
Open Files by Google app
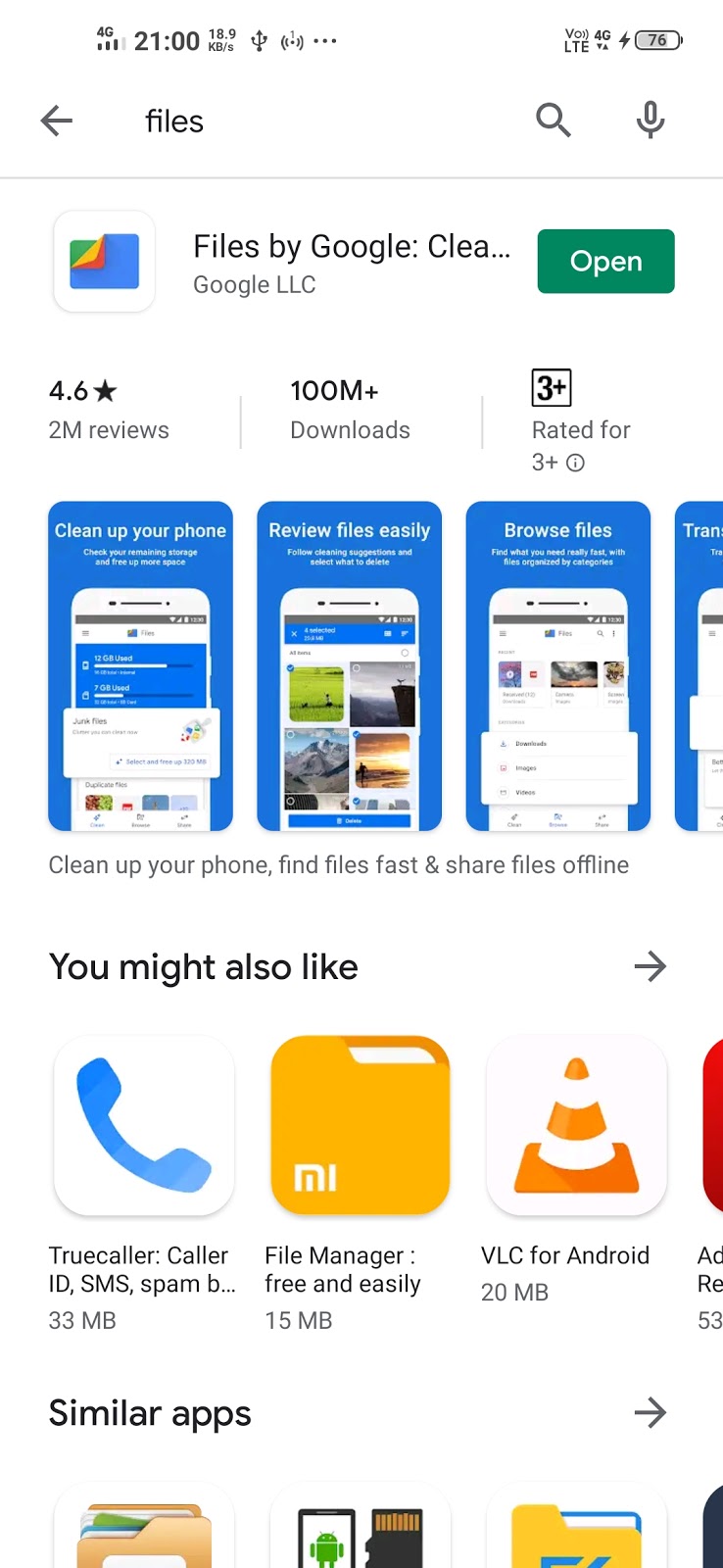click(605, 262)
